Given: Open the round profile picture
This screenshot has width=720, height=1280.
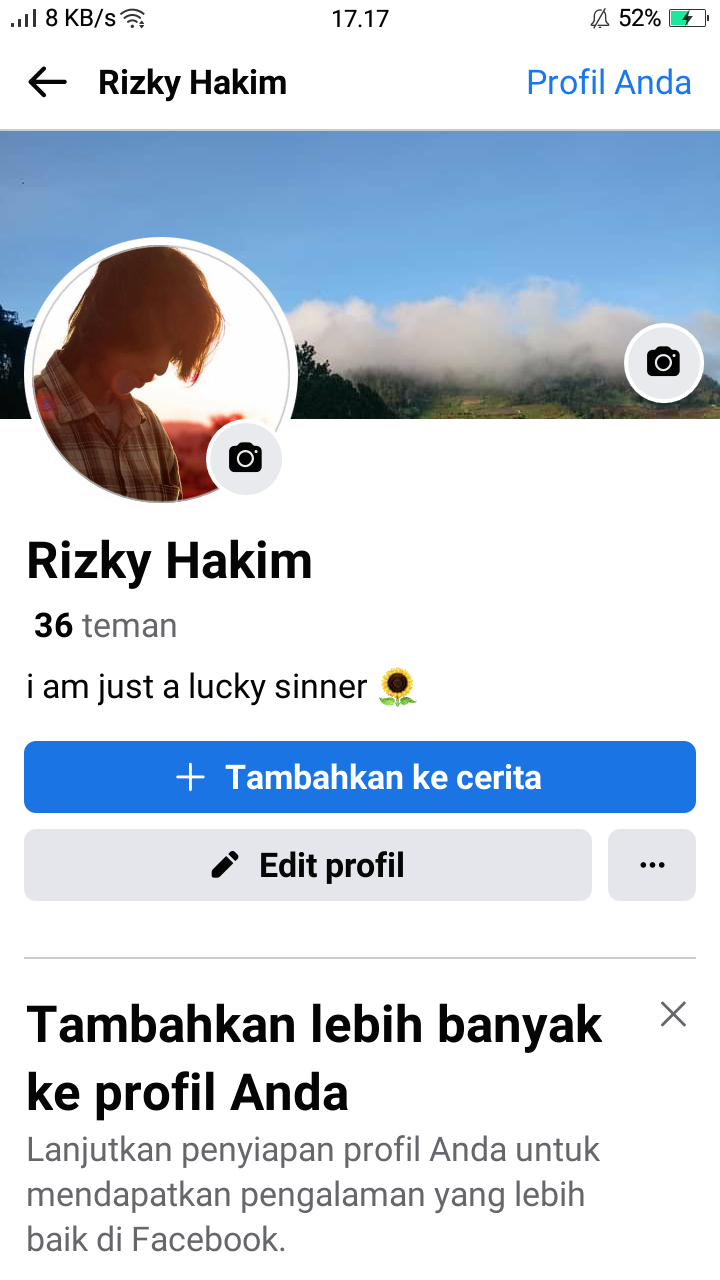Looking at the screenshot, I should pos(160,371).
